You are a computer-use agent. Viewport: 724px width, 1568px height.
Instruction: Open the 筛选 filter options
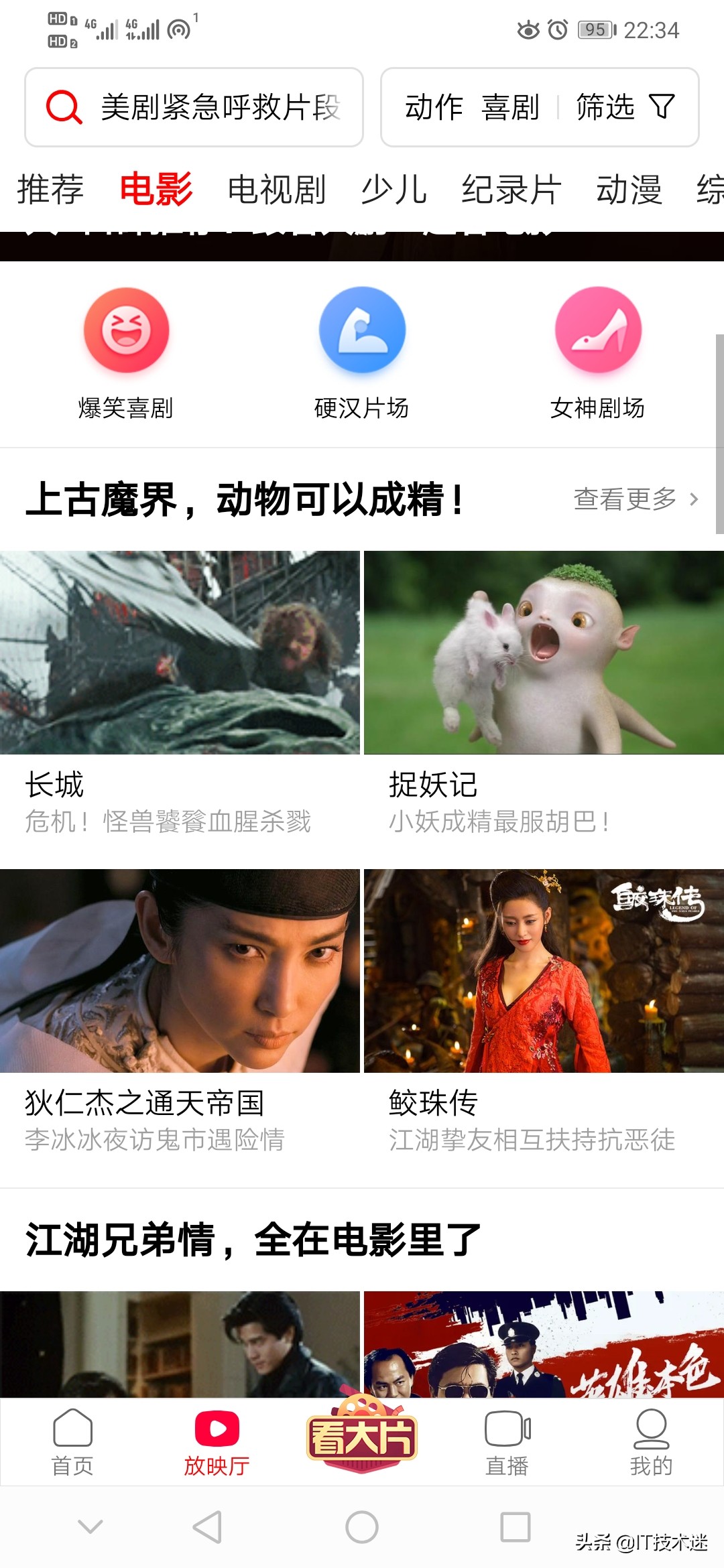pyautogui.click(x=625, y=107)
